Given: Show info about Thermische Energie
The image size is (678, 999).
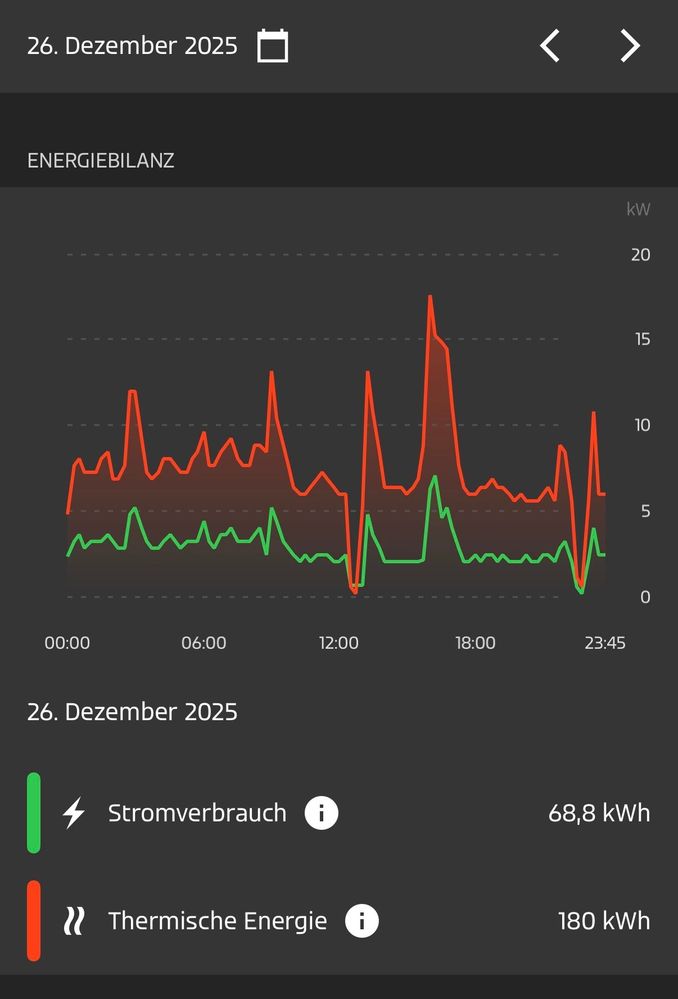Looking at the screenshot, I should [x=362, y=920].
